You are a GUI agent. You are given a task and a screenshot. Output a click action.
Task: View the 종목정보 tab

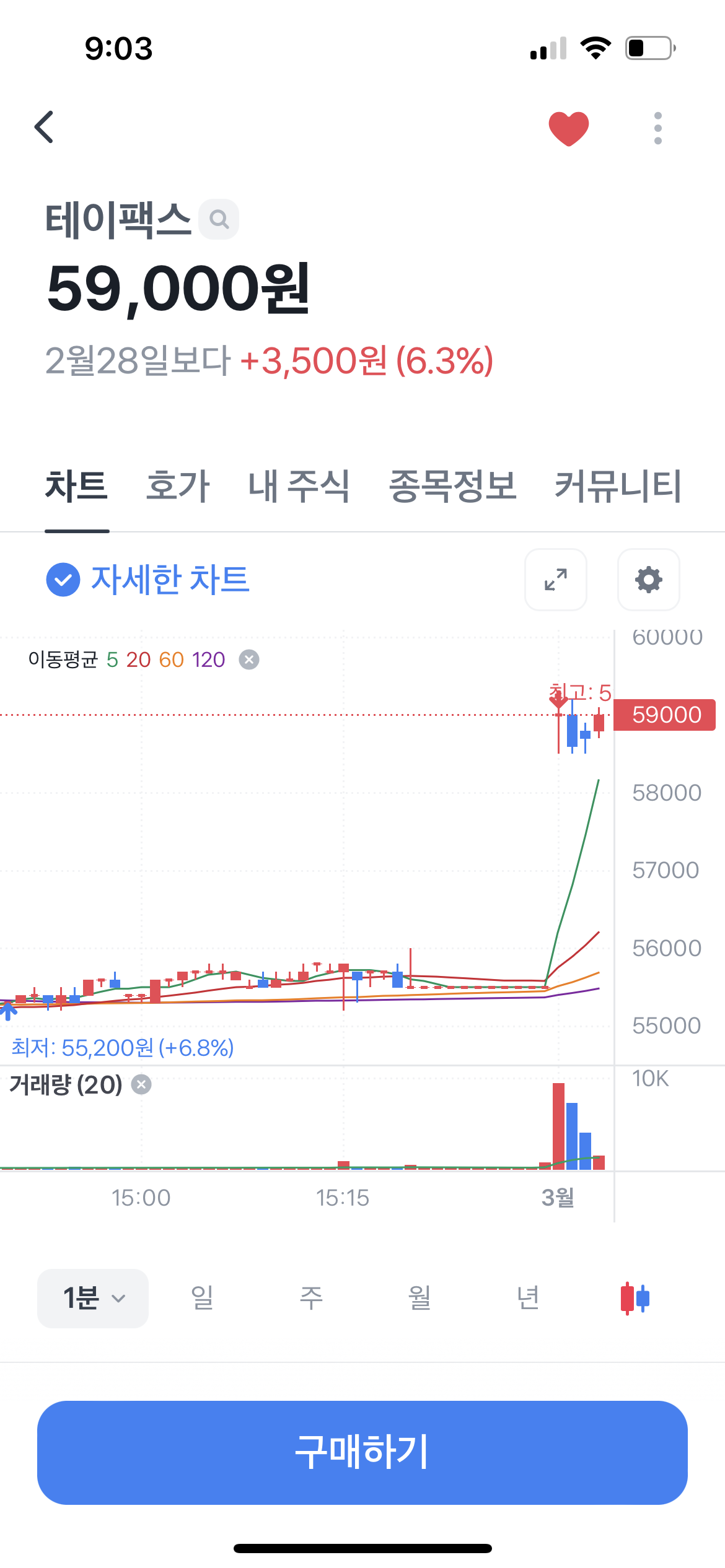(452, 486)
